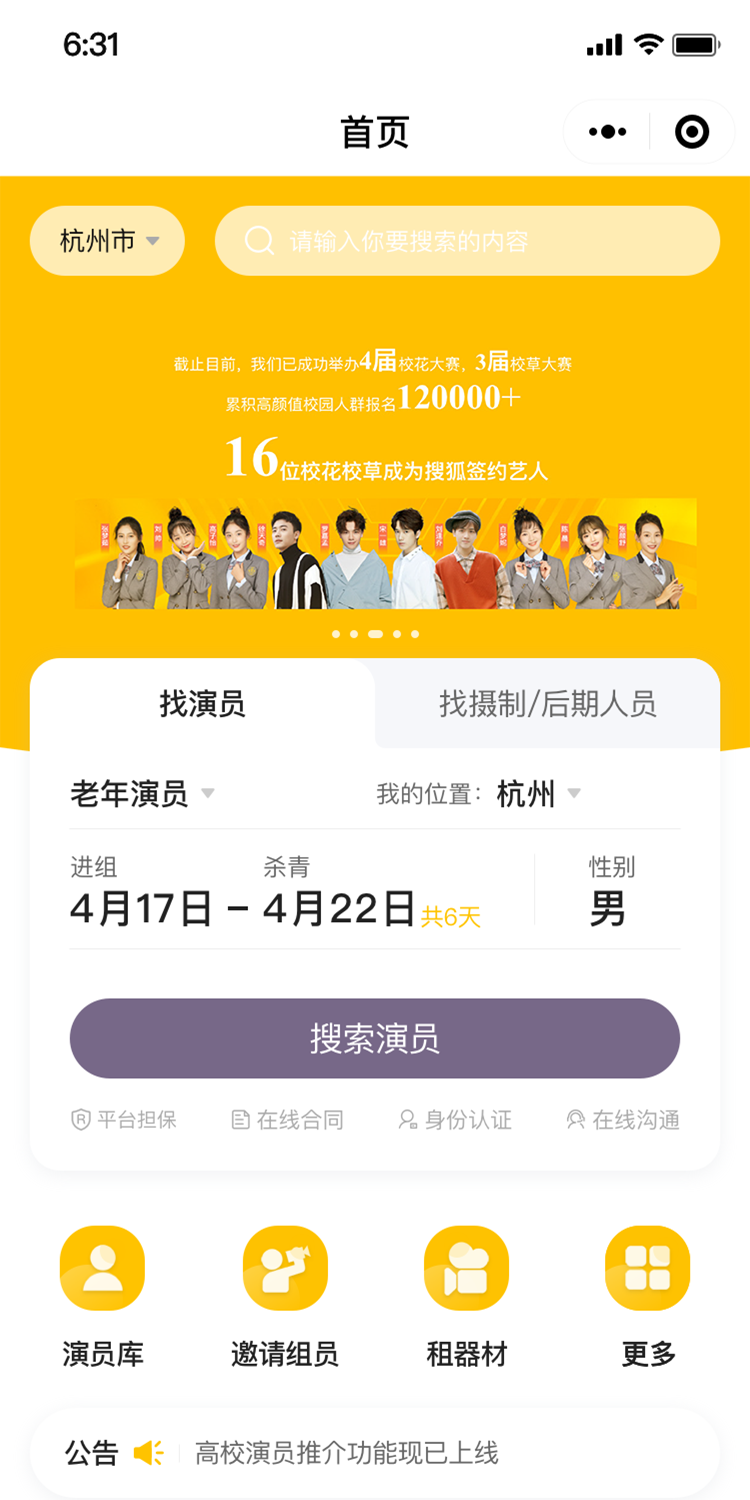Screen dimensions: 750x1500
Task: Tap the search content input box
Action: click(467, 241)
